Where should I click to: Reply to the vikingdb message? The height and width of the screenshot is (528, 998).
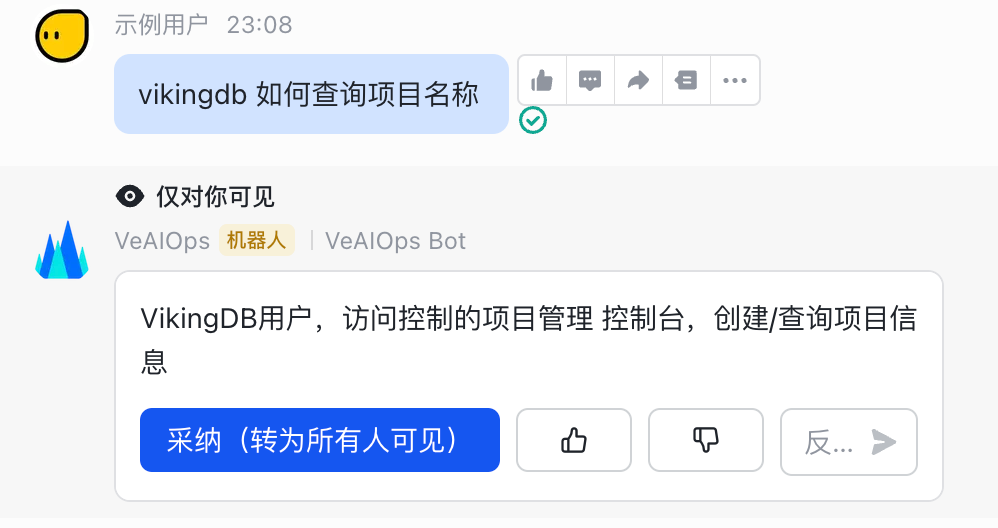coord(590,81)
